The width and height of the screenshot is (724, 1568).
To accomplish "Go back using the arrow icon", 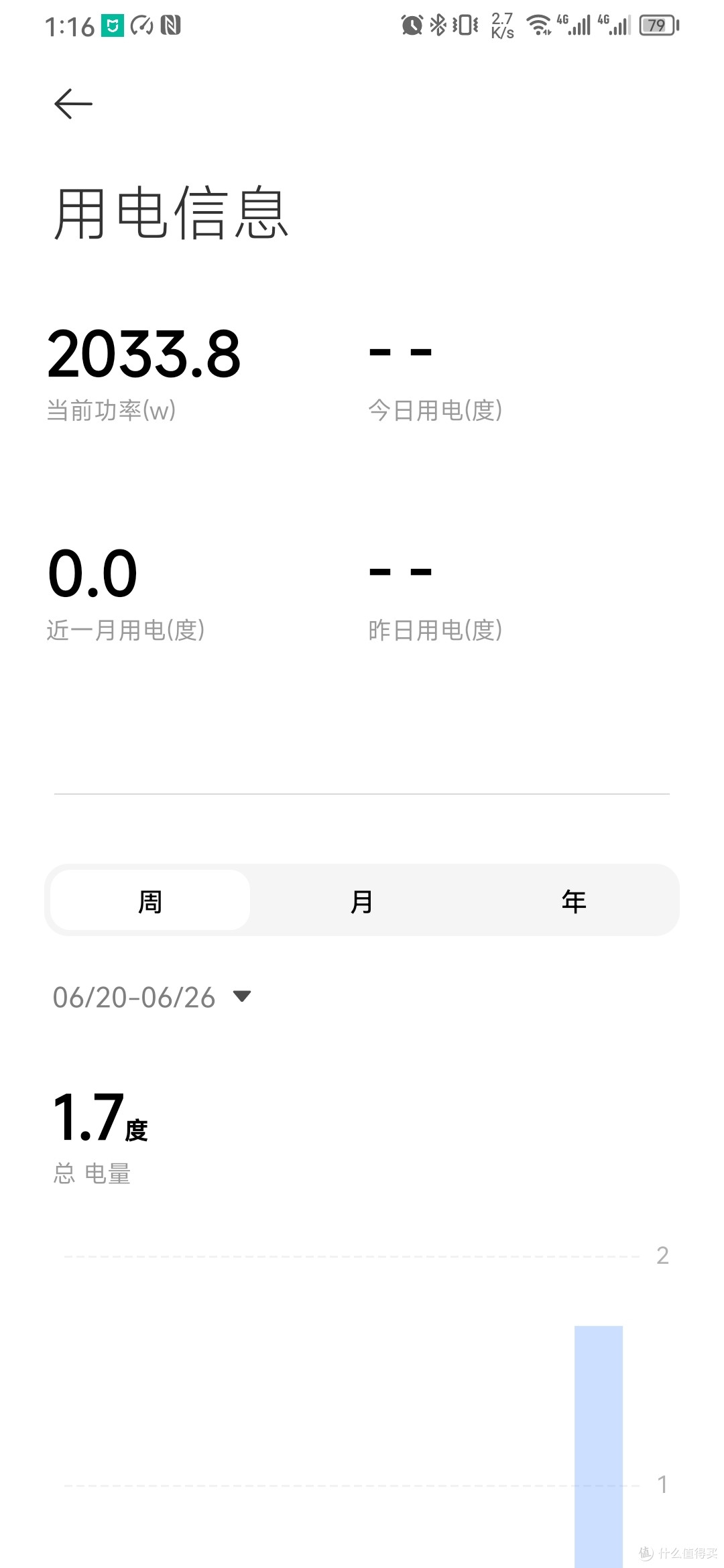I will 73,104.
